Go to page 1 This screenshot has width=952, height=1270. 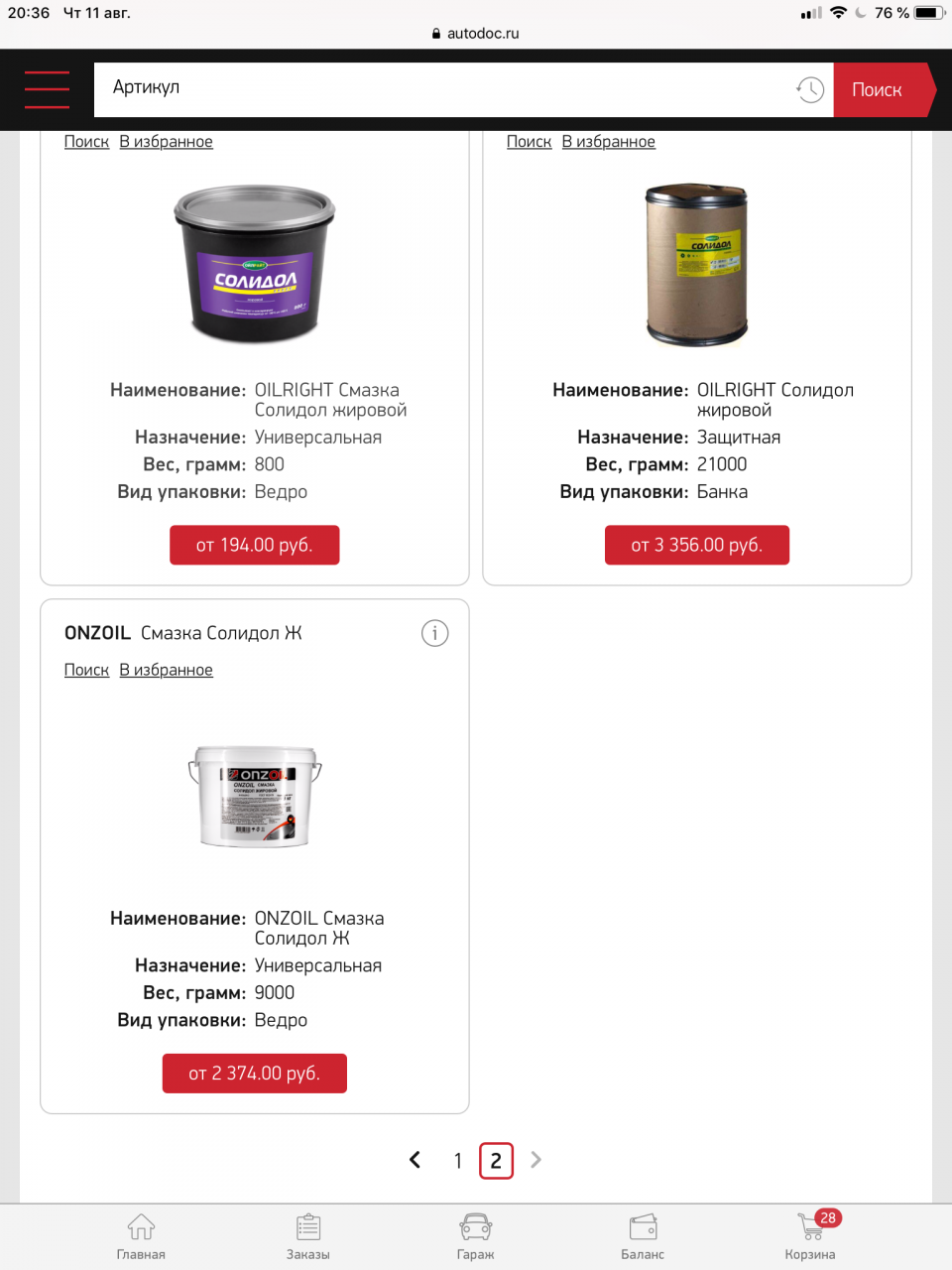[458, 1161]
